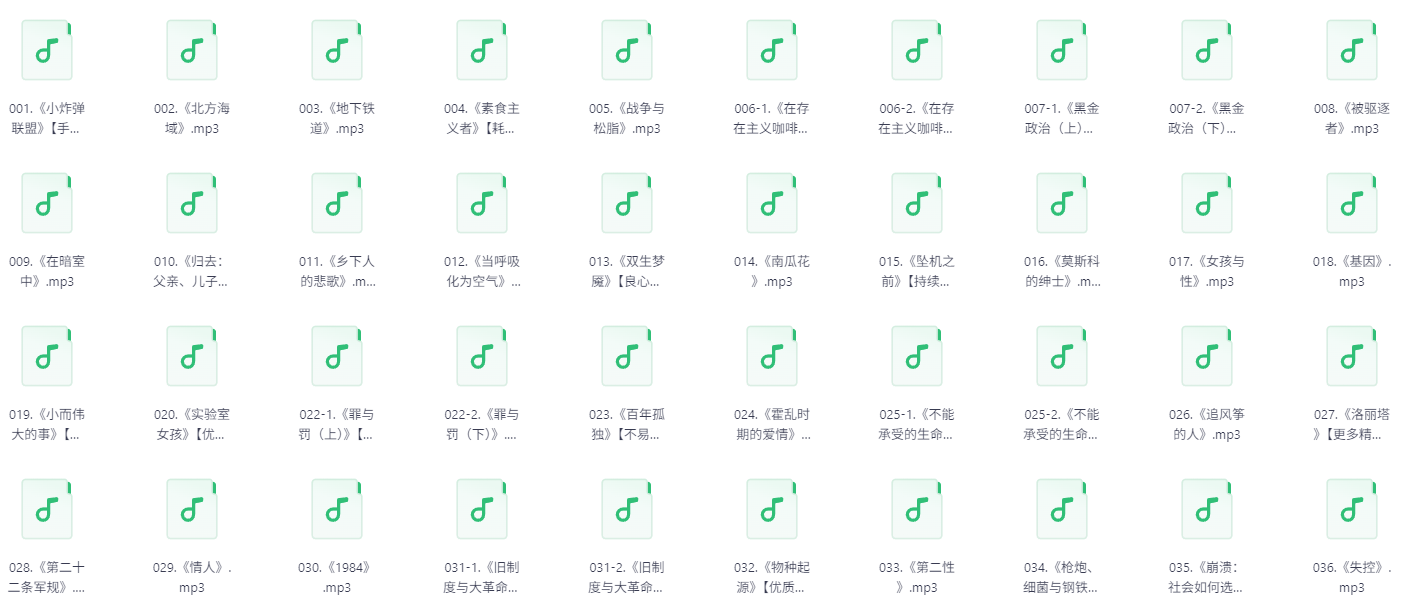Play 003.《地下铁道》.mp3
The height and width of the screenshot is (596, 1401).
pyautogui.click(x=337, y=50)
